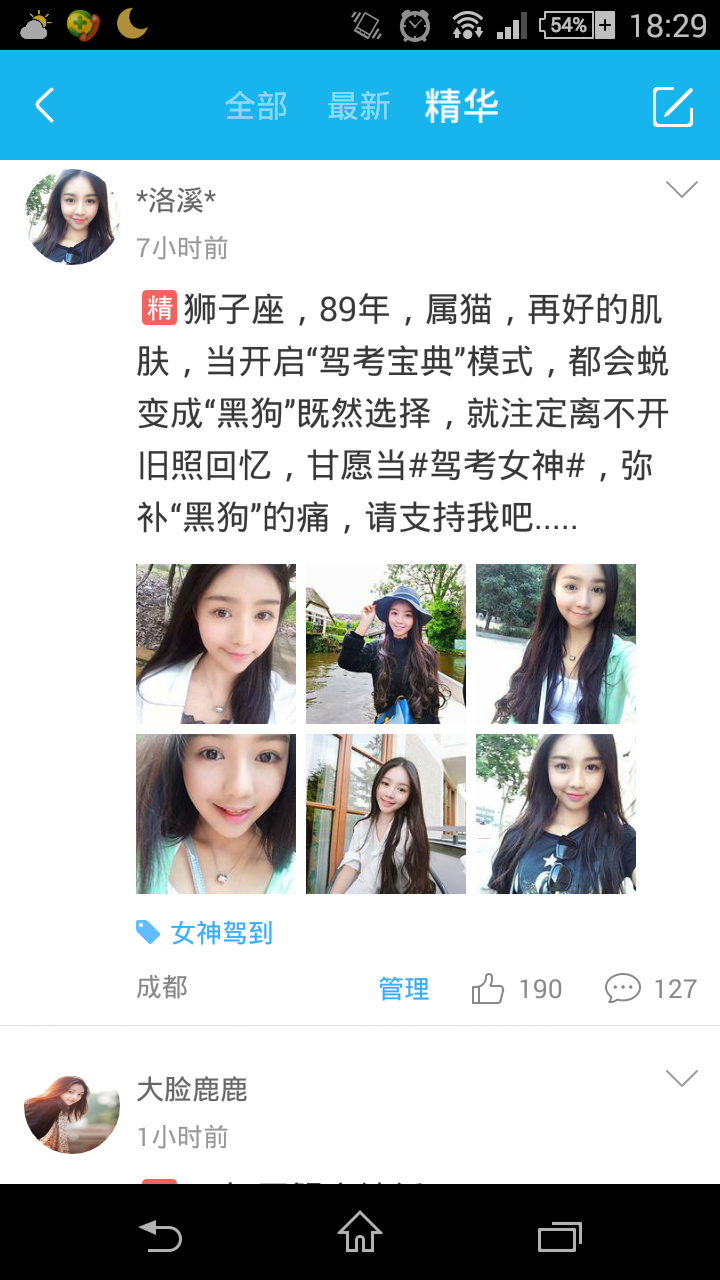Go to the system home screen

coord(360,1232)
